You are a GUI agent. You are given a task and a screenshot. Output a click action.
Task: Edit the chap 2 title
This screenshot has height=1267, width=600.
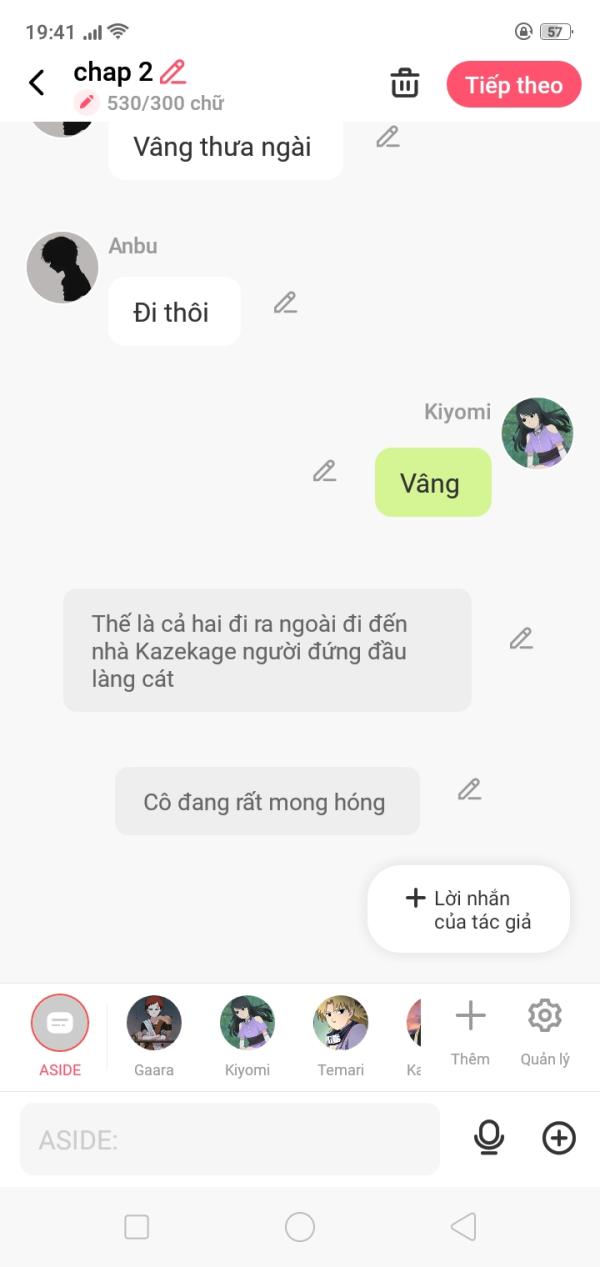[173, 72]
